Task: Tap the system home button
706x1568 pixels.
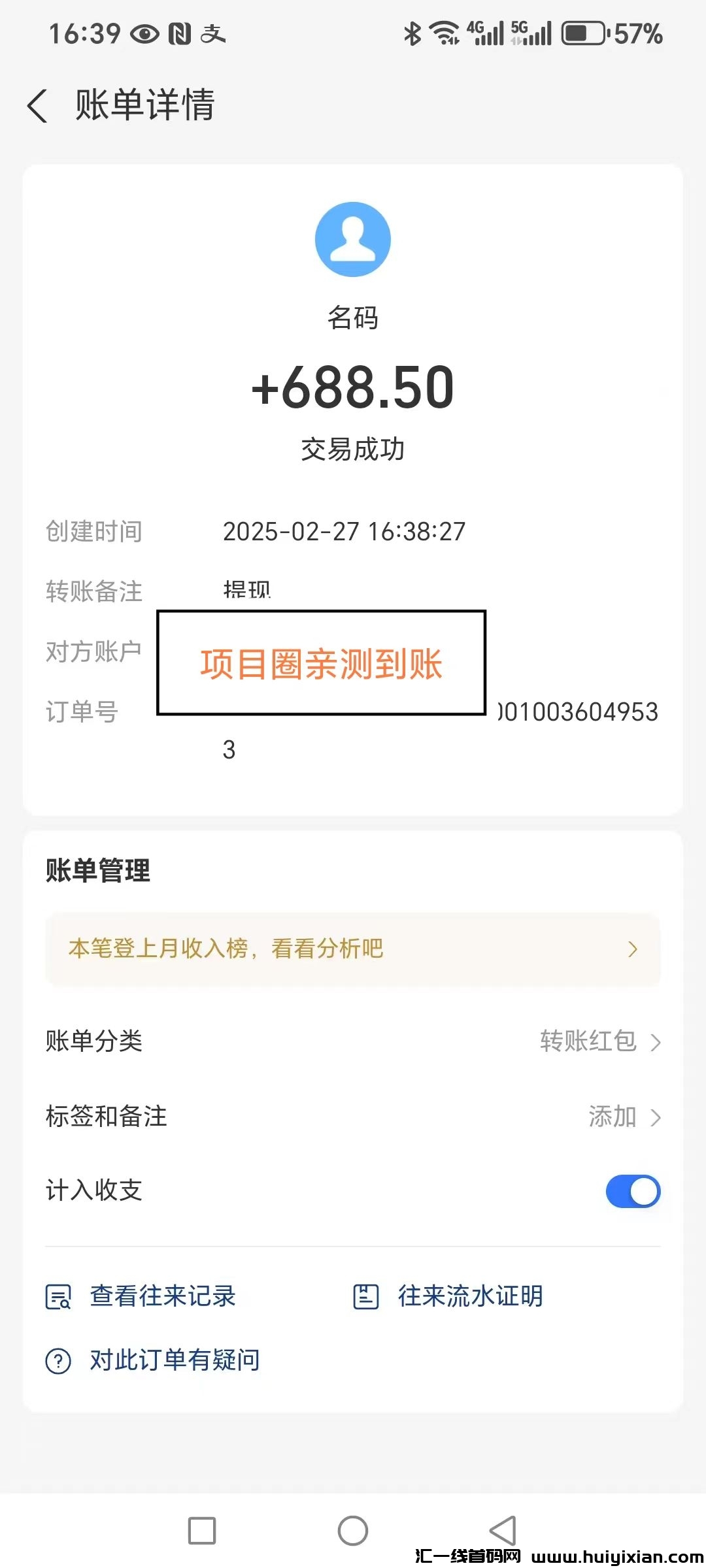Action: (353, 1530)
